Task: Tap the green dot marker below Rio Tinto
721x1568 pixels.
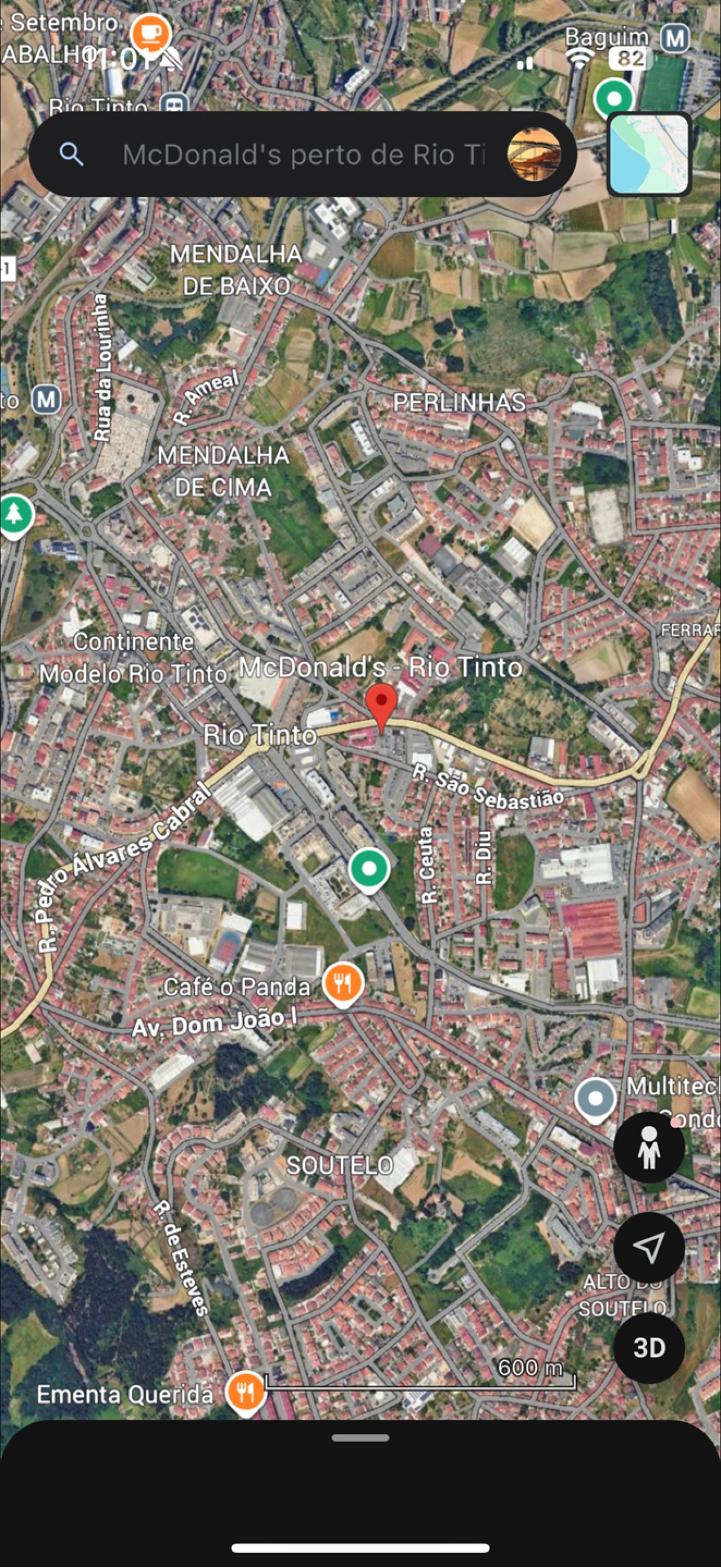Action: (x=368, y=869)
